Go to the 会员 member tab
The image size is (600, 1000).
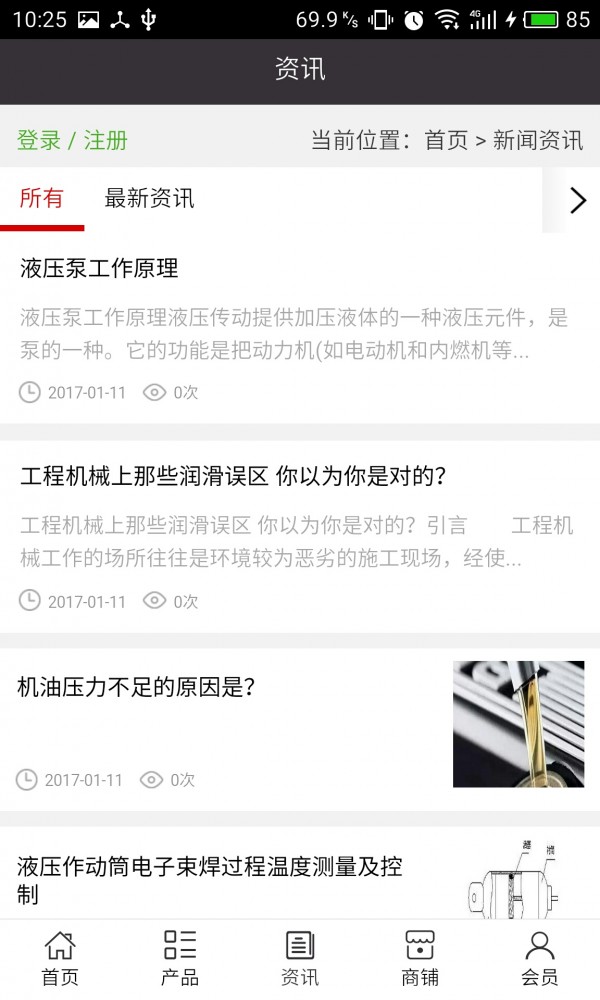pyautogui.click(x=540, y=958)
